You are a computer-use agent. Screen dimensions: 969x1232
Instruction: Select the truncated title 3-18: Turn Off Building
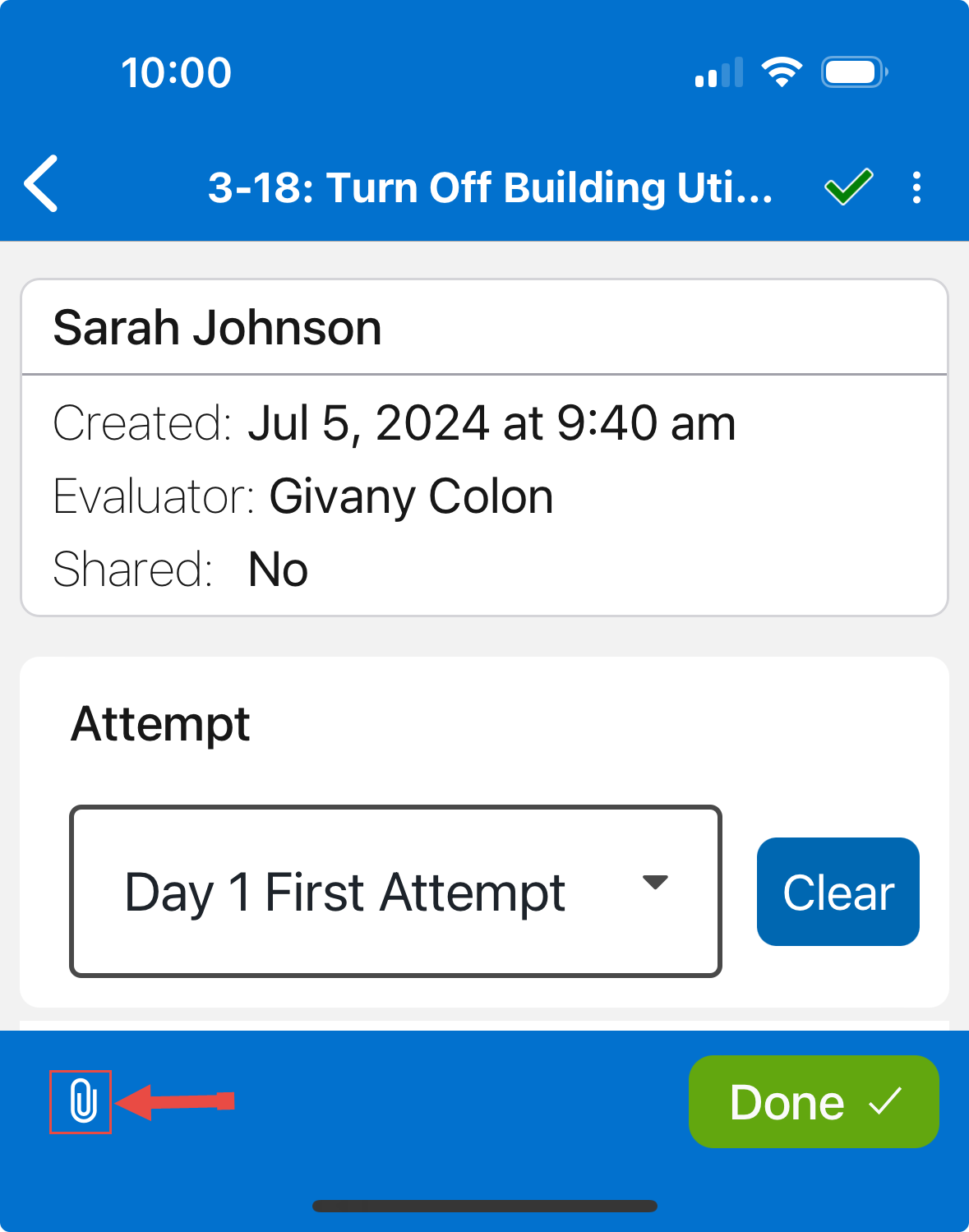(491, 188)
